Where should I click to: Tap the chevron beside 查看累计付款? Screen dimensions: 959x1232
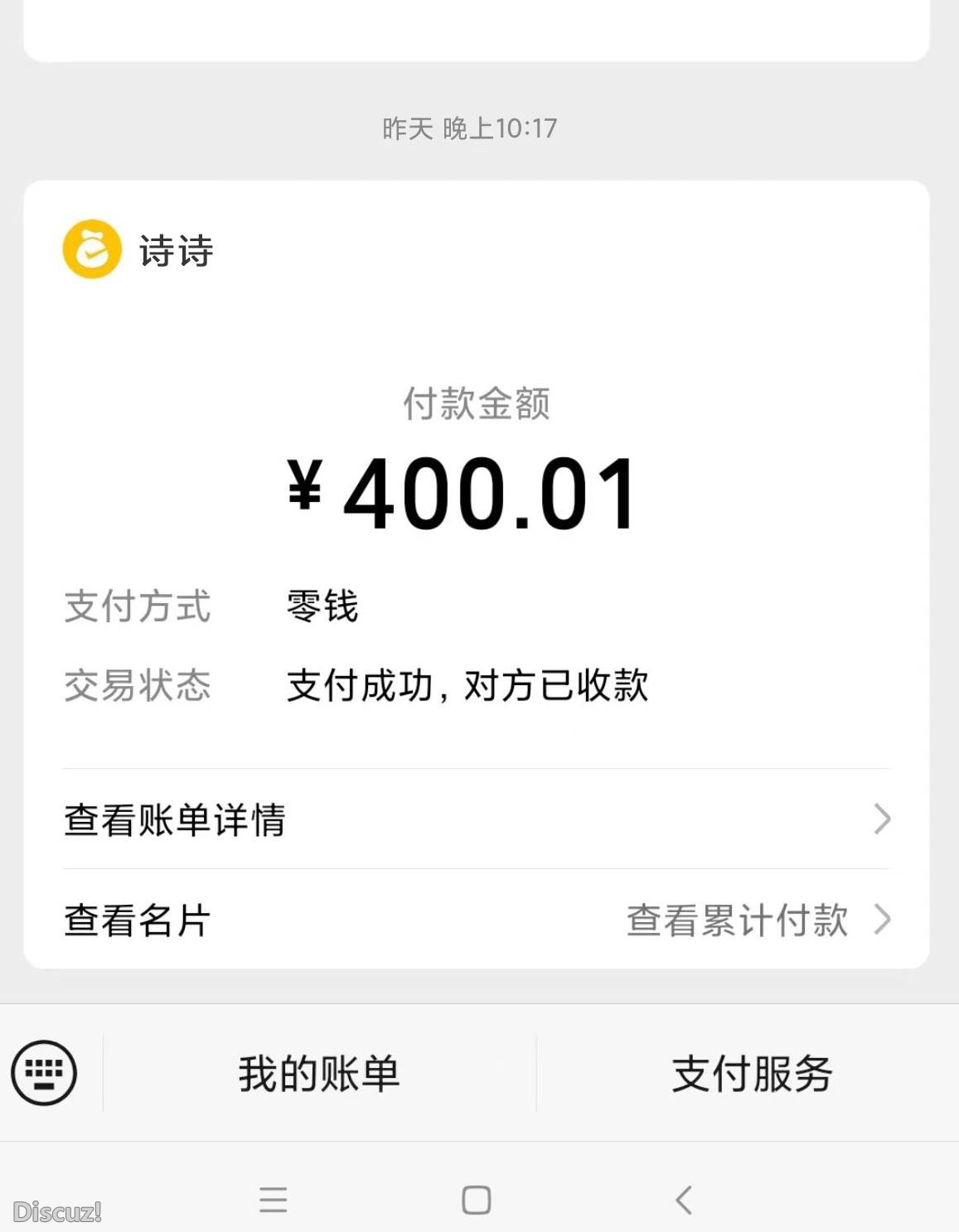[x=884, y=920]
